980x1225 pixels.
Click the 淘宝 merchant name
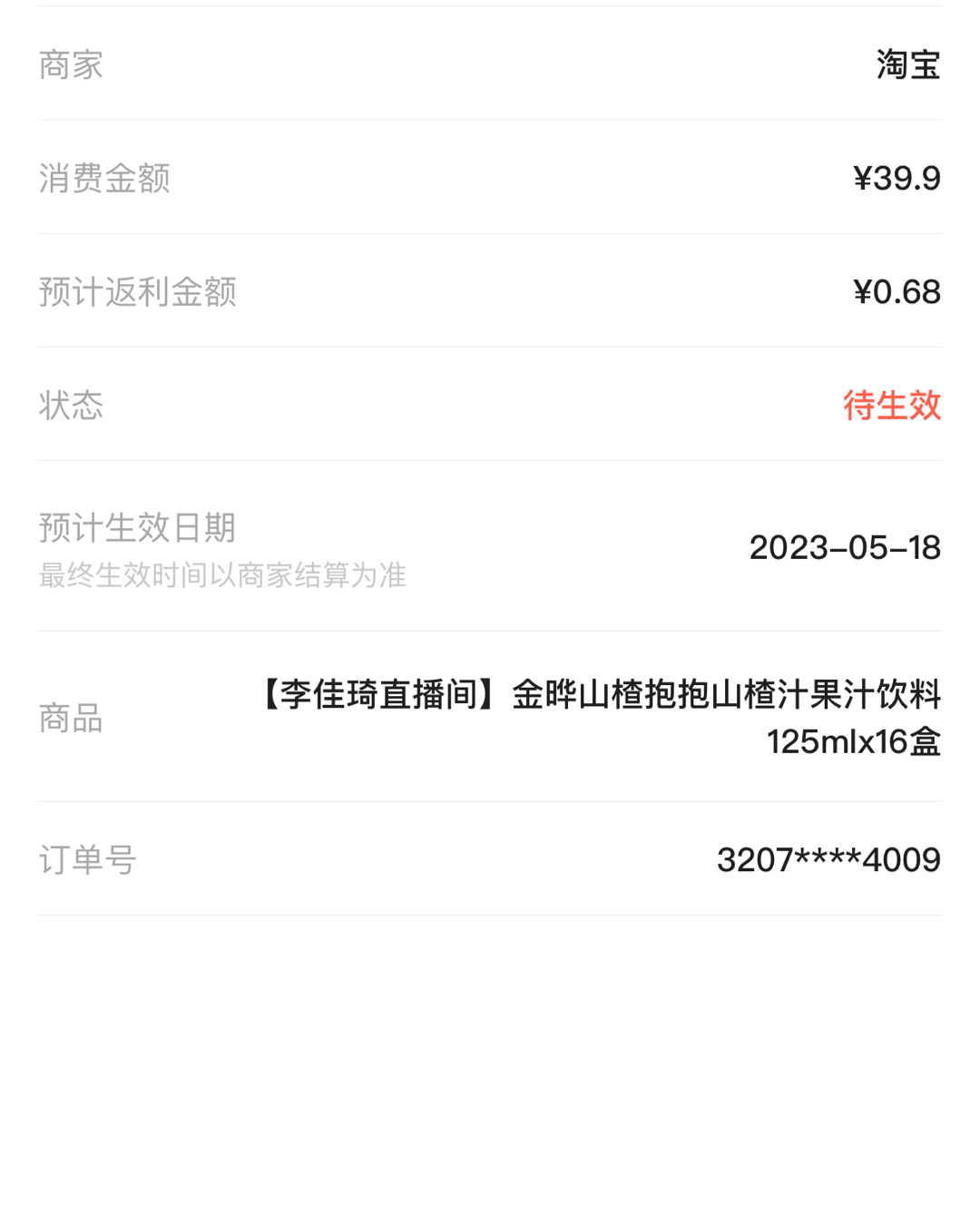point(907,65)
